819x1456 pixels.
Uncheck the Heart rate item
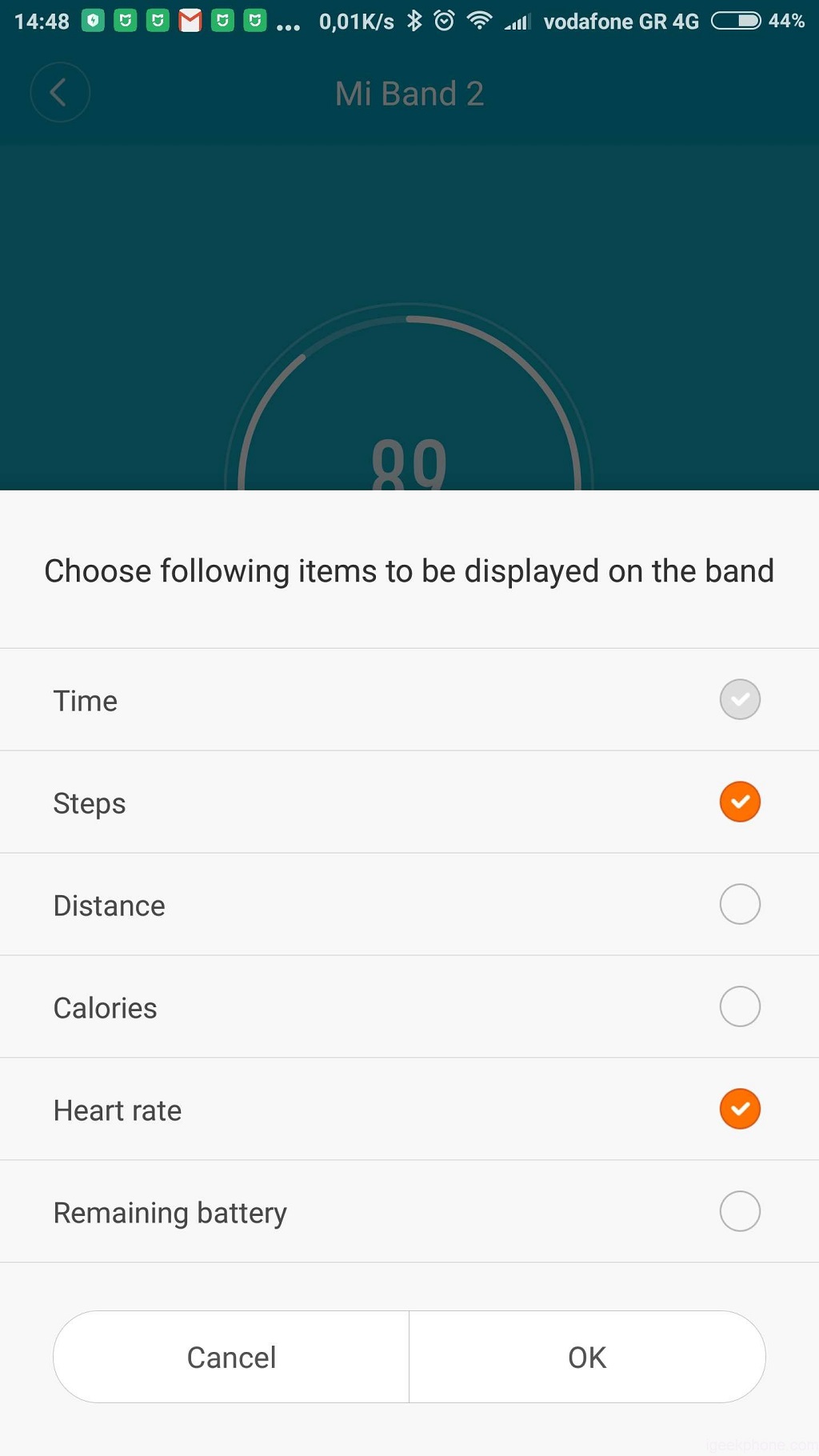pos(739,1109)
